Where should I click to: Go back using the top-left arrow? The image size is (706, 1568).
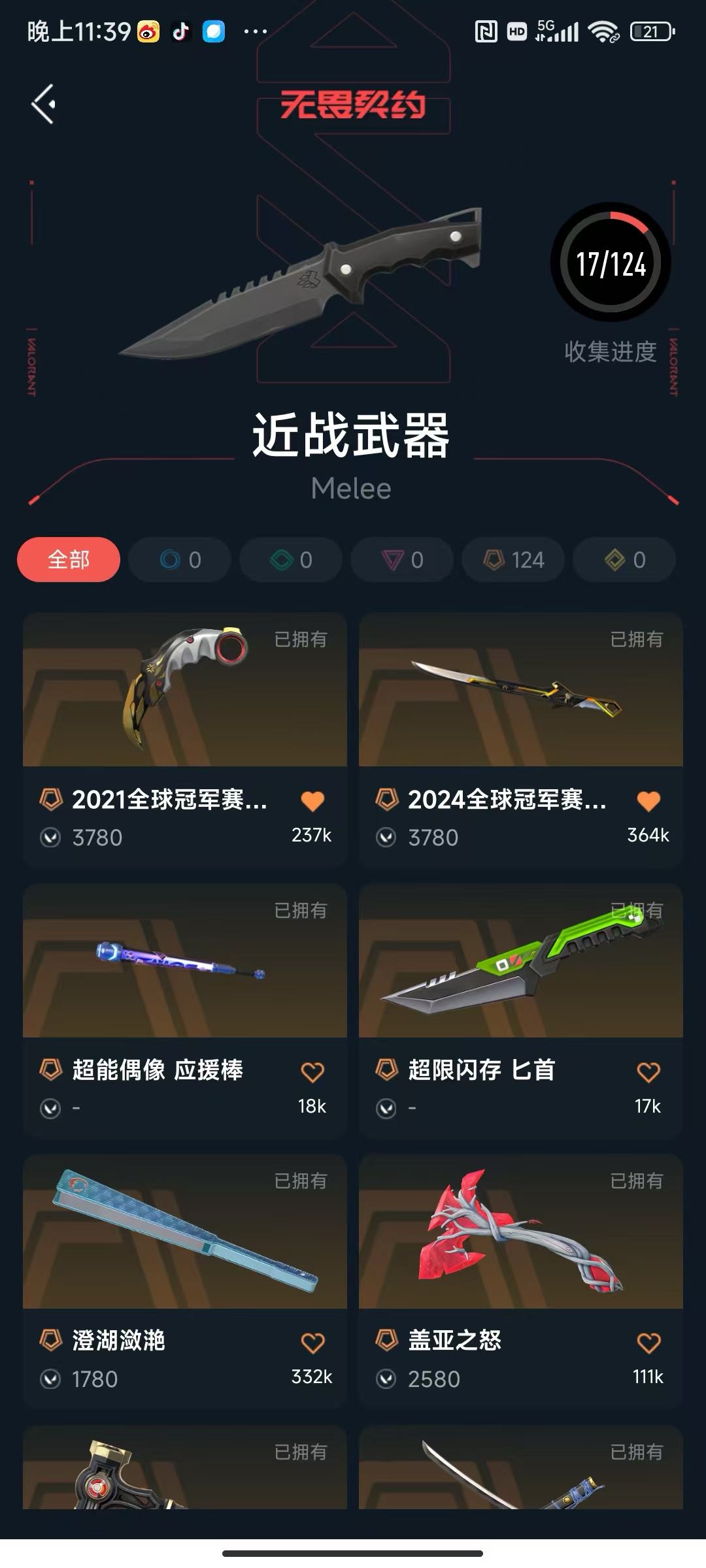click(x=43, y=104)
